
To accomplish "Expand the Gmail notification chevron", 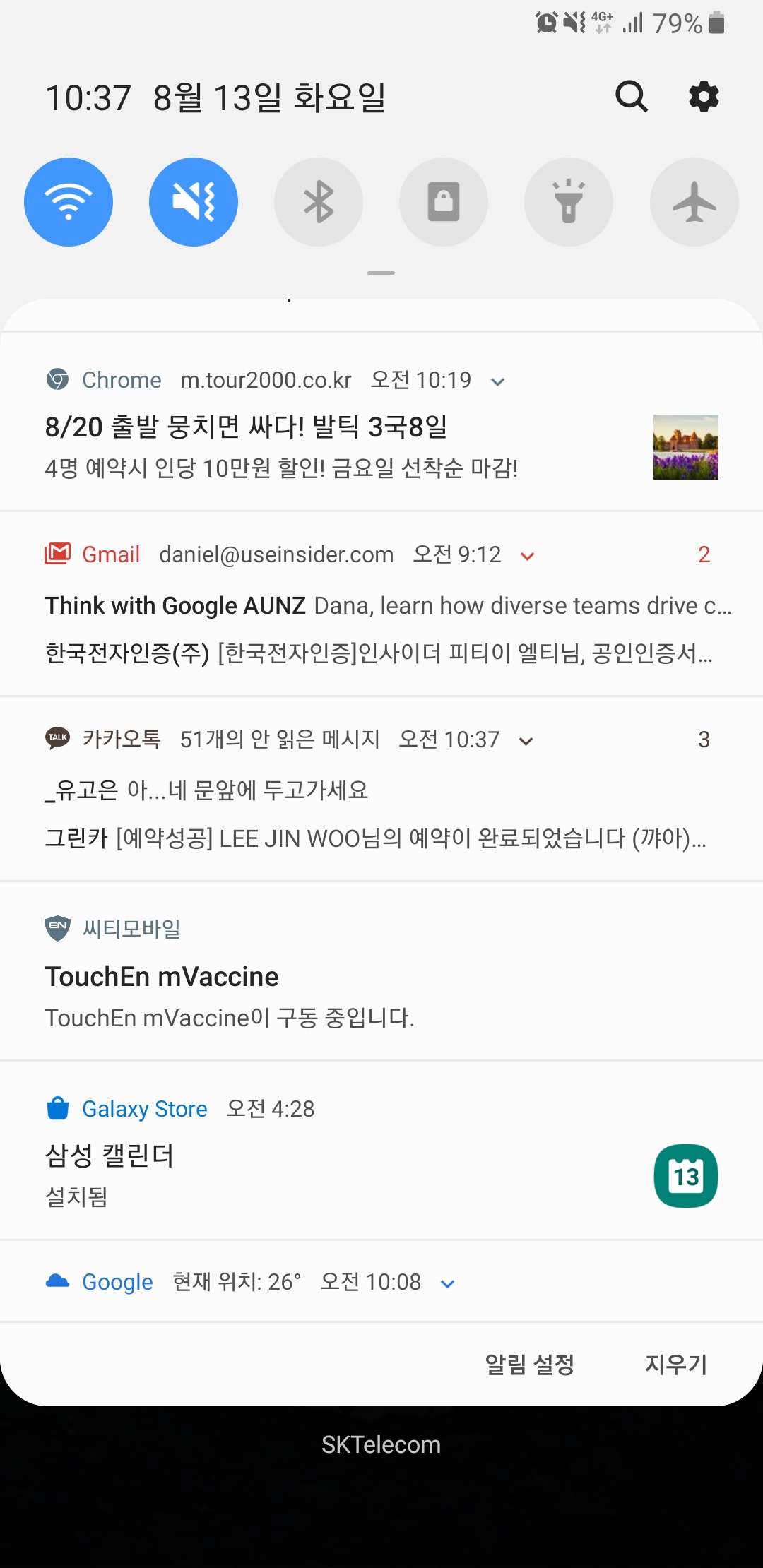I will 527,557.
